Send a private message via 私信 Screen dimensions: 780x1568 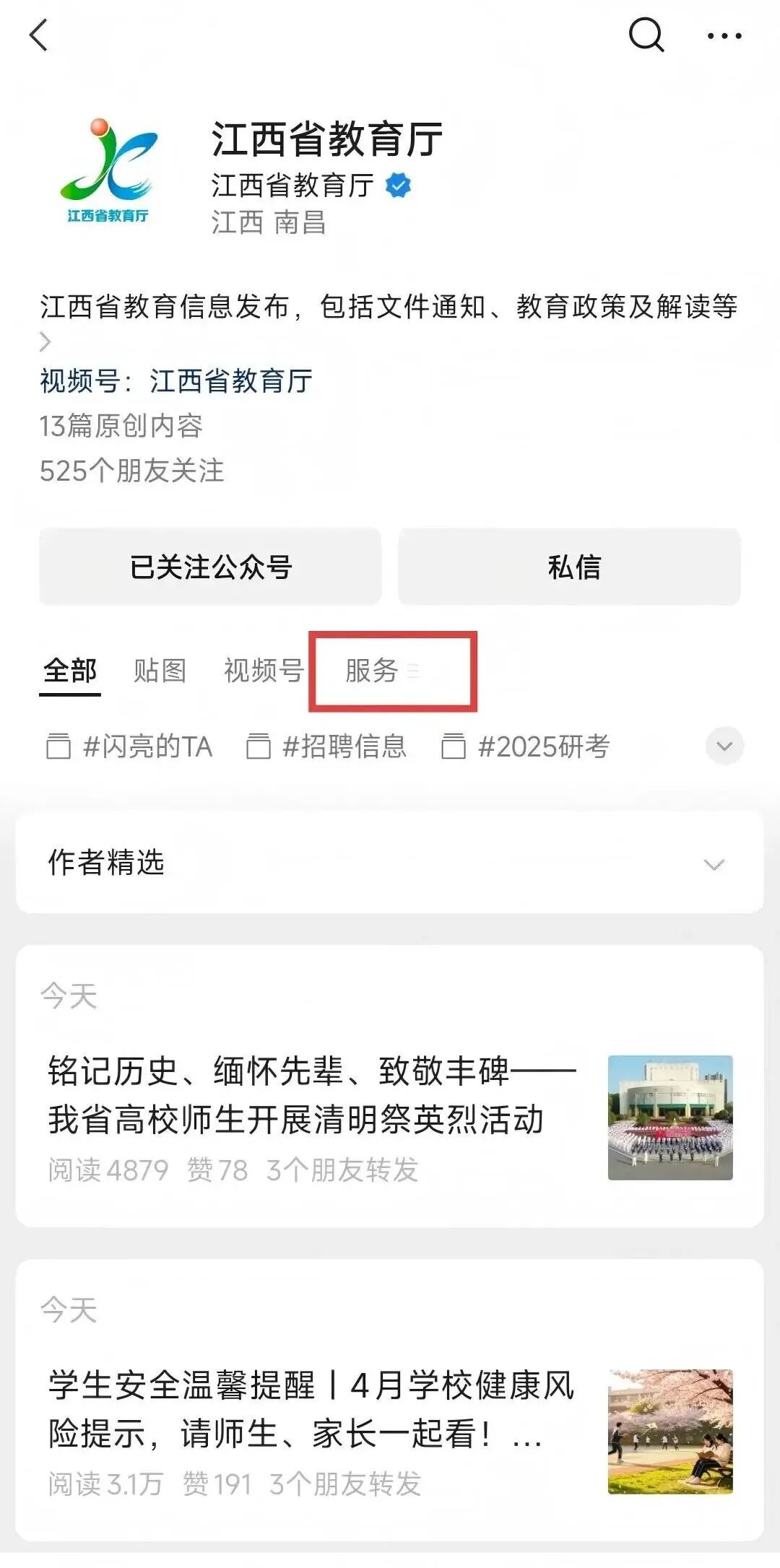click(x=569, y=567)
